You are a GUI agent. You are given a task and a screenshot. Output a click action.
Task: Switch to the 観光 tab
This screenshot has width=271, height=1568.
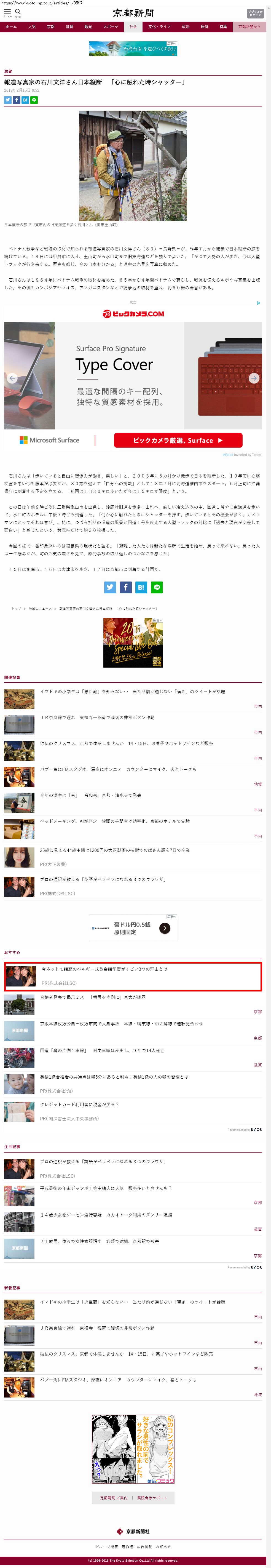(x=88, y=27)
